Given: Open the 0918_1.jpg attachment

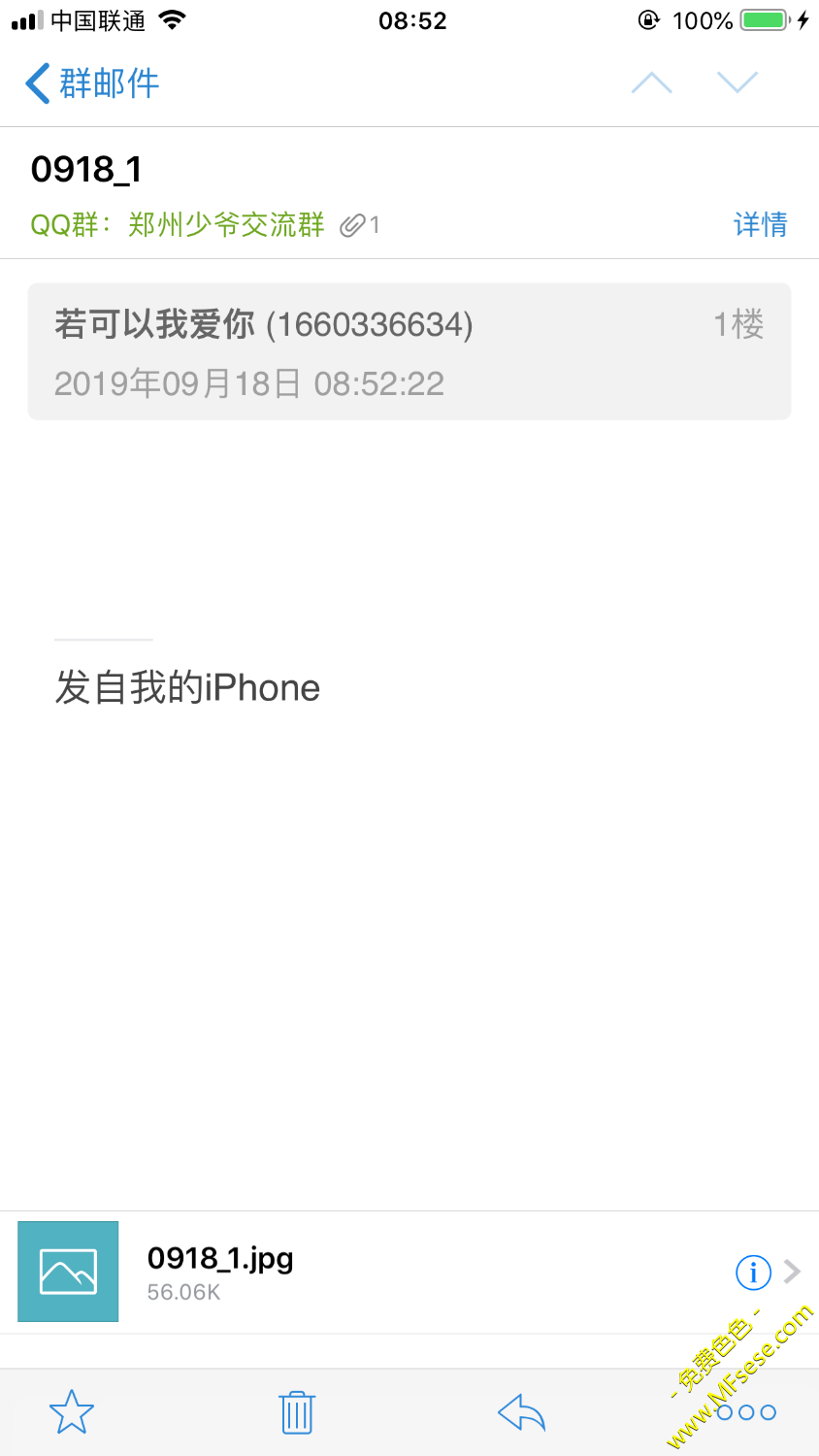Looking at the screenshot, I should 220,1272.
